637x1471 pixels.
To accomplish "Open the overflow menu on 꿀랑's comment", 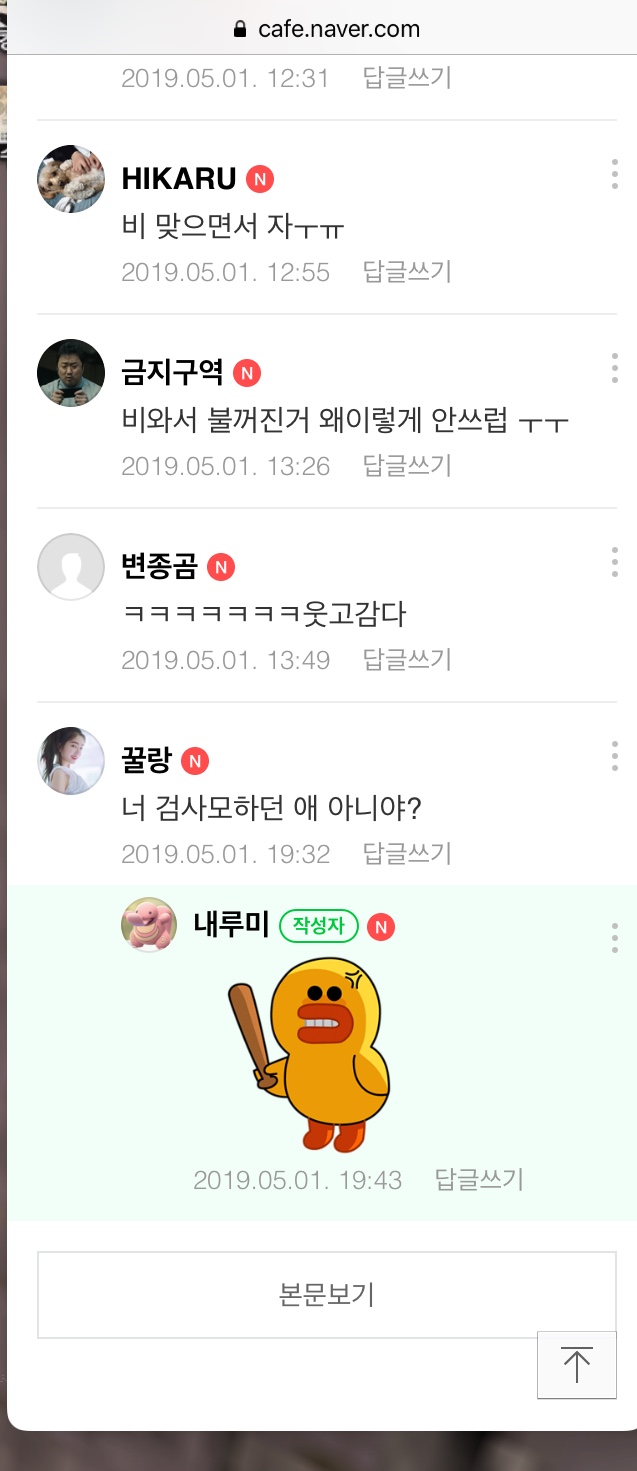I will [614, 756].
